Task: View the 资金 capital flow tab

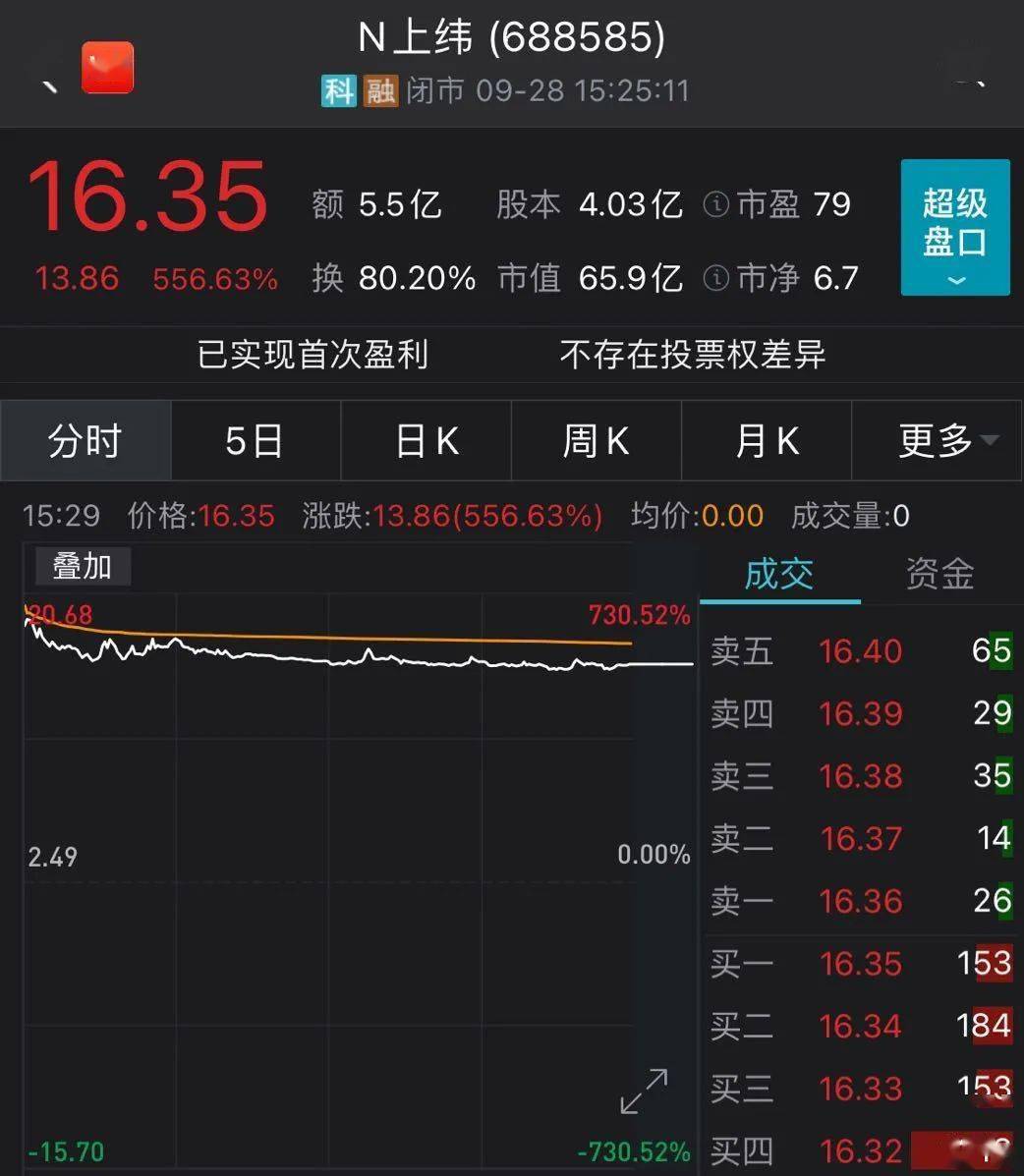Action: coord(940,575)
